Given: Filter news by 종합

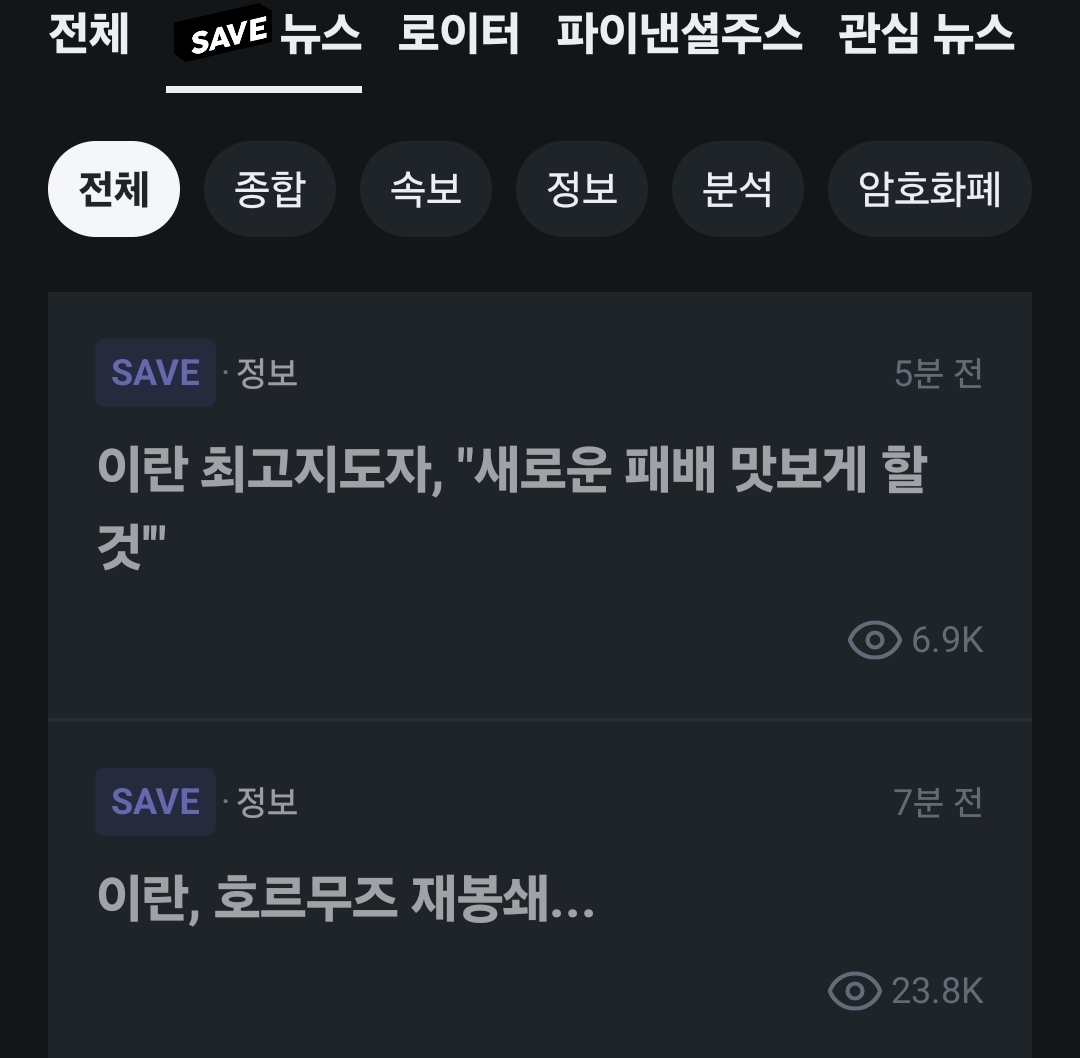Looking at the screenshot, I should pos(270,189).
